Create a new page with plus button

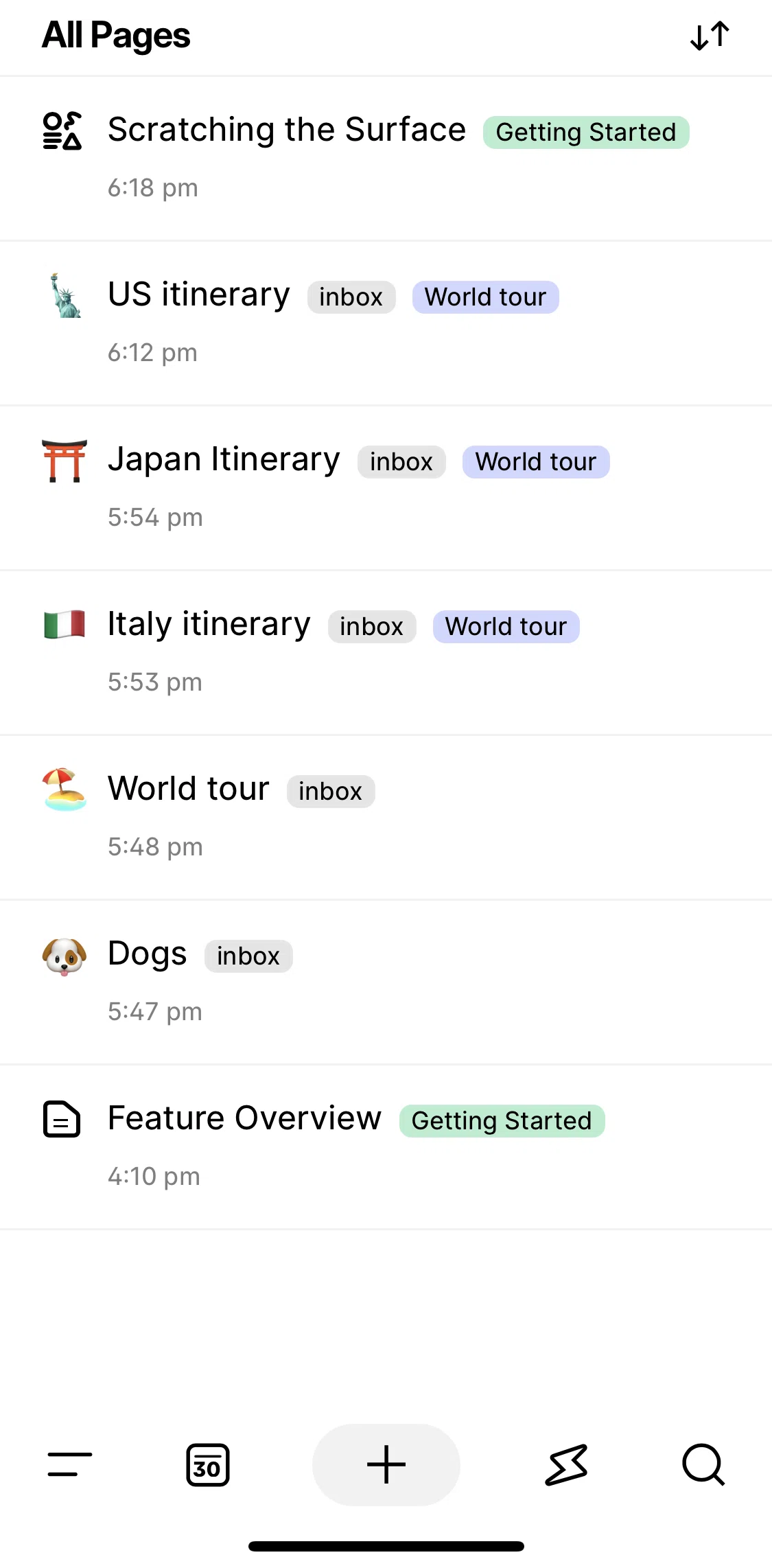tap(386, 1465)
